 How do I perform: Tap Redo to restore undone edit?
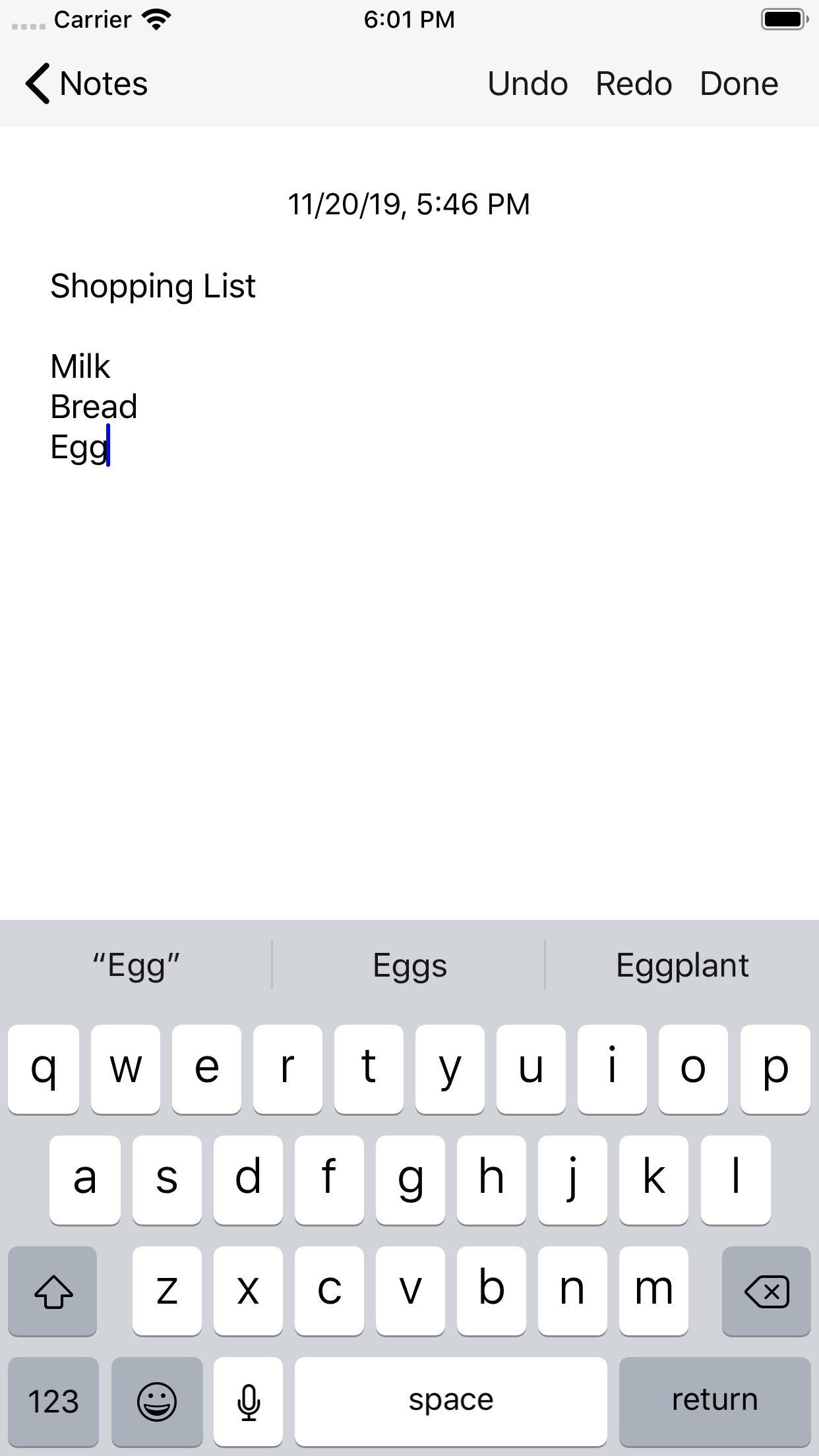pos(634,84)
